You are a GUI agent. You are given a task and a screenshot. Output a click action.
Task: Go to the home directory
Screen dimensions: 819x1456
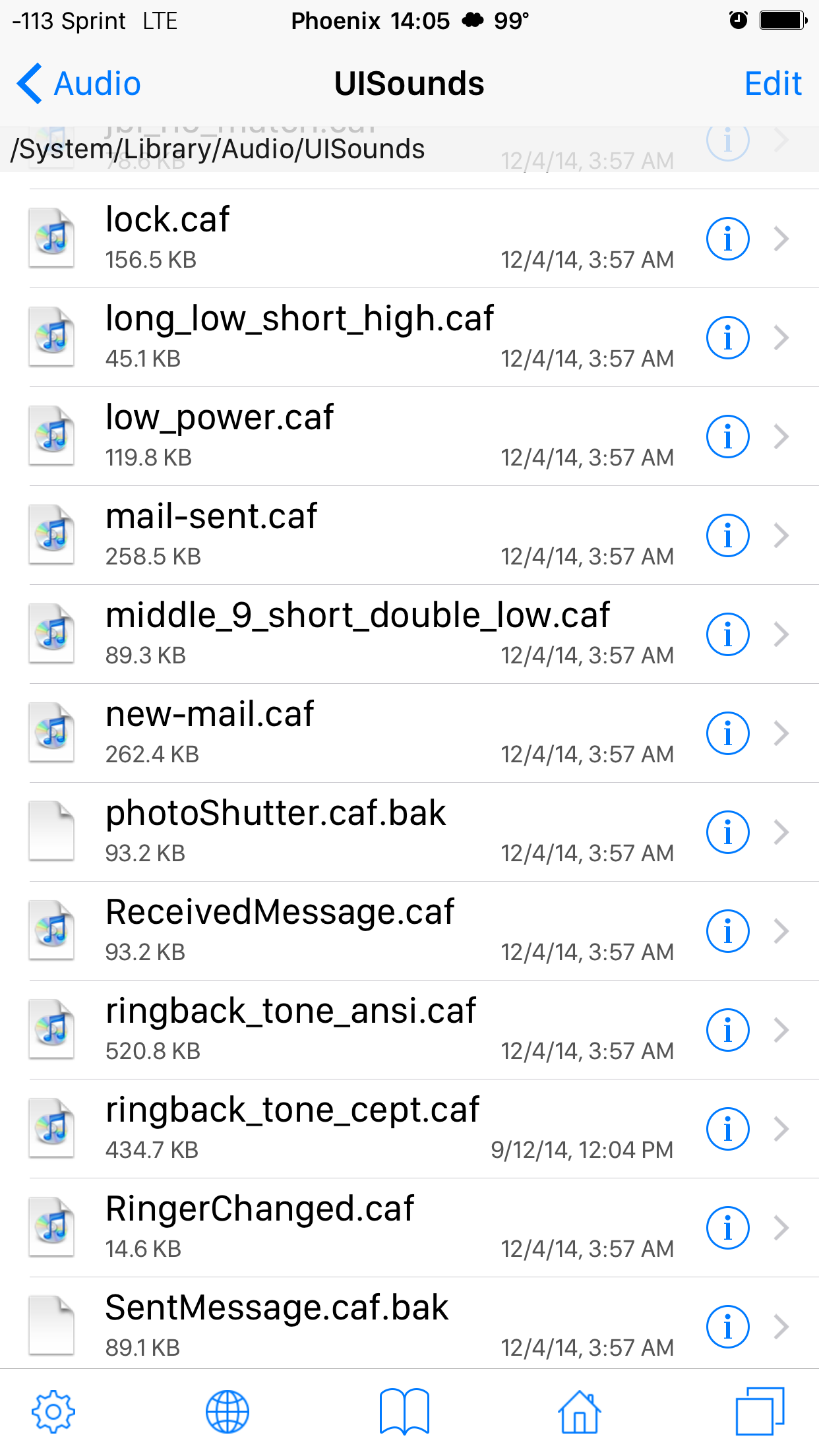(579, 1412)
